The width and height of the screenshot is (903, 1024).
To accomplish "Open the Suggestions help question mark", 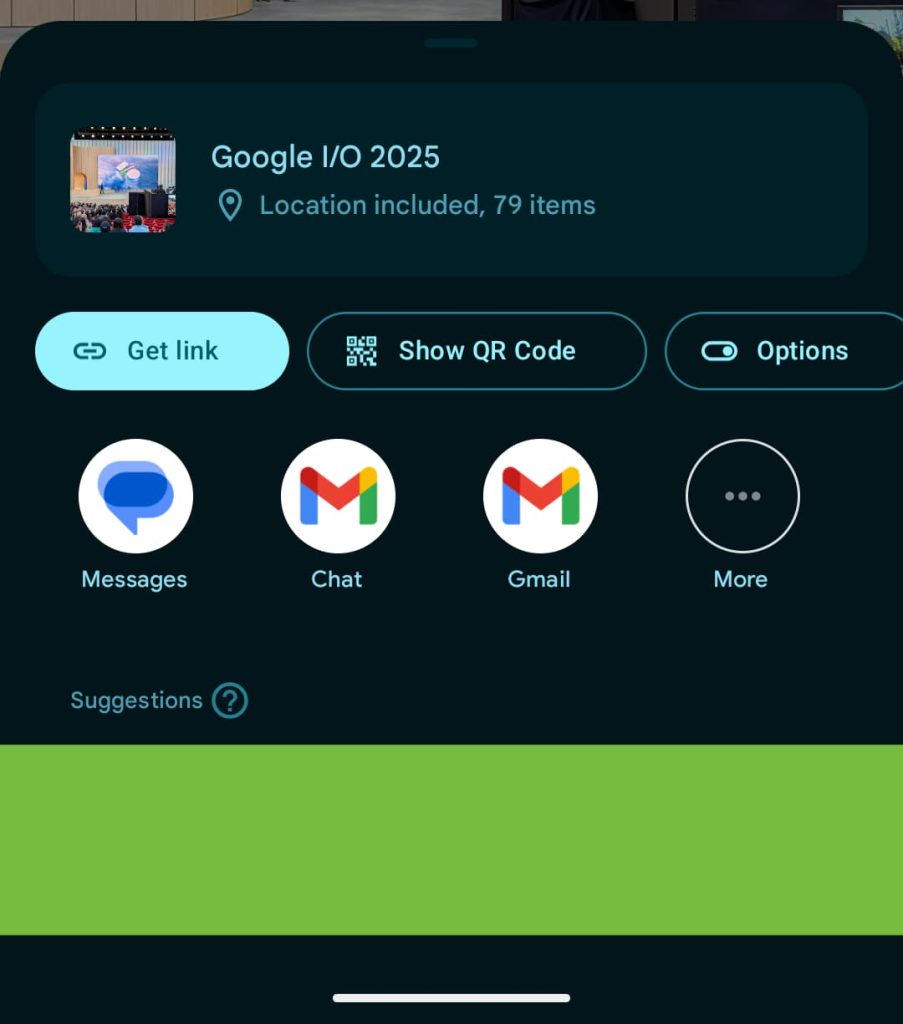I will pos(229,700).
